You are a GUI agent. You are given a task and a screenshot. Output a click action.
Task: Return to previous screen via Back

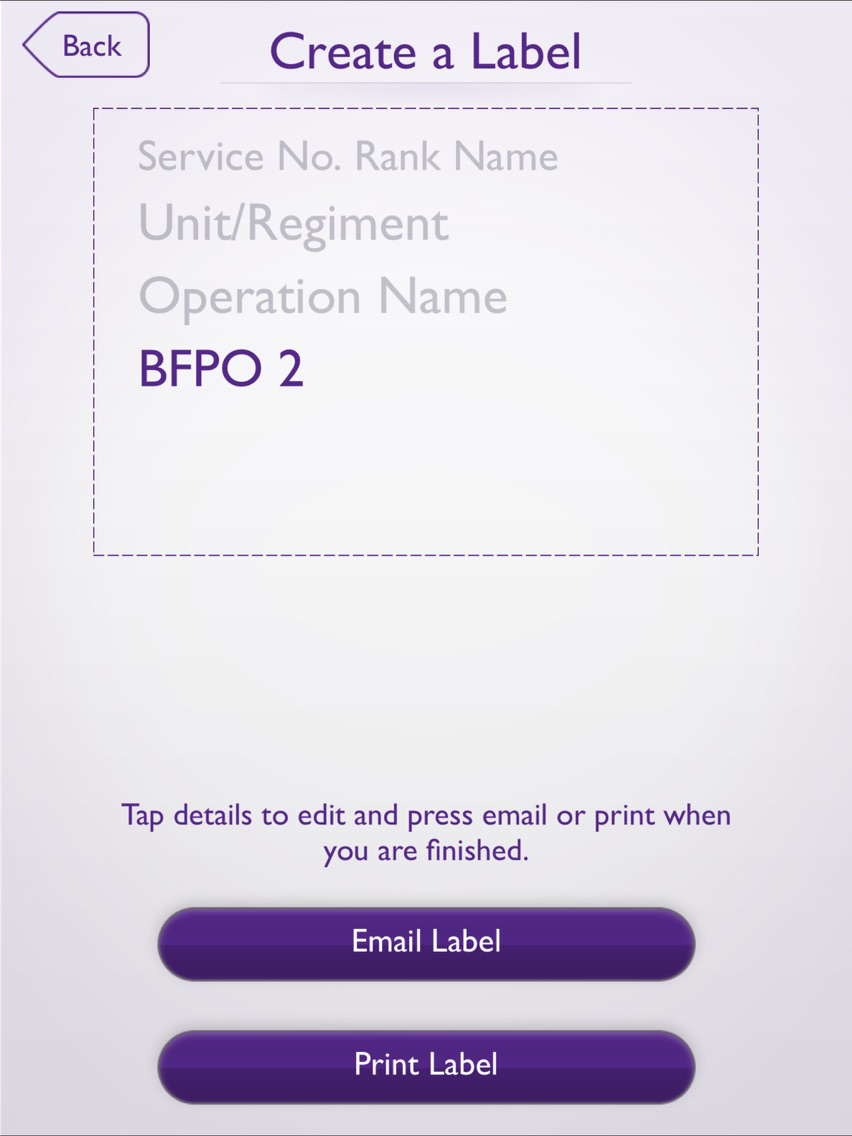(86, 44)
